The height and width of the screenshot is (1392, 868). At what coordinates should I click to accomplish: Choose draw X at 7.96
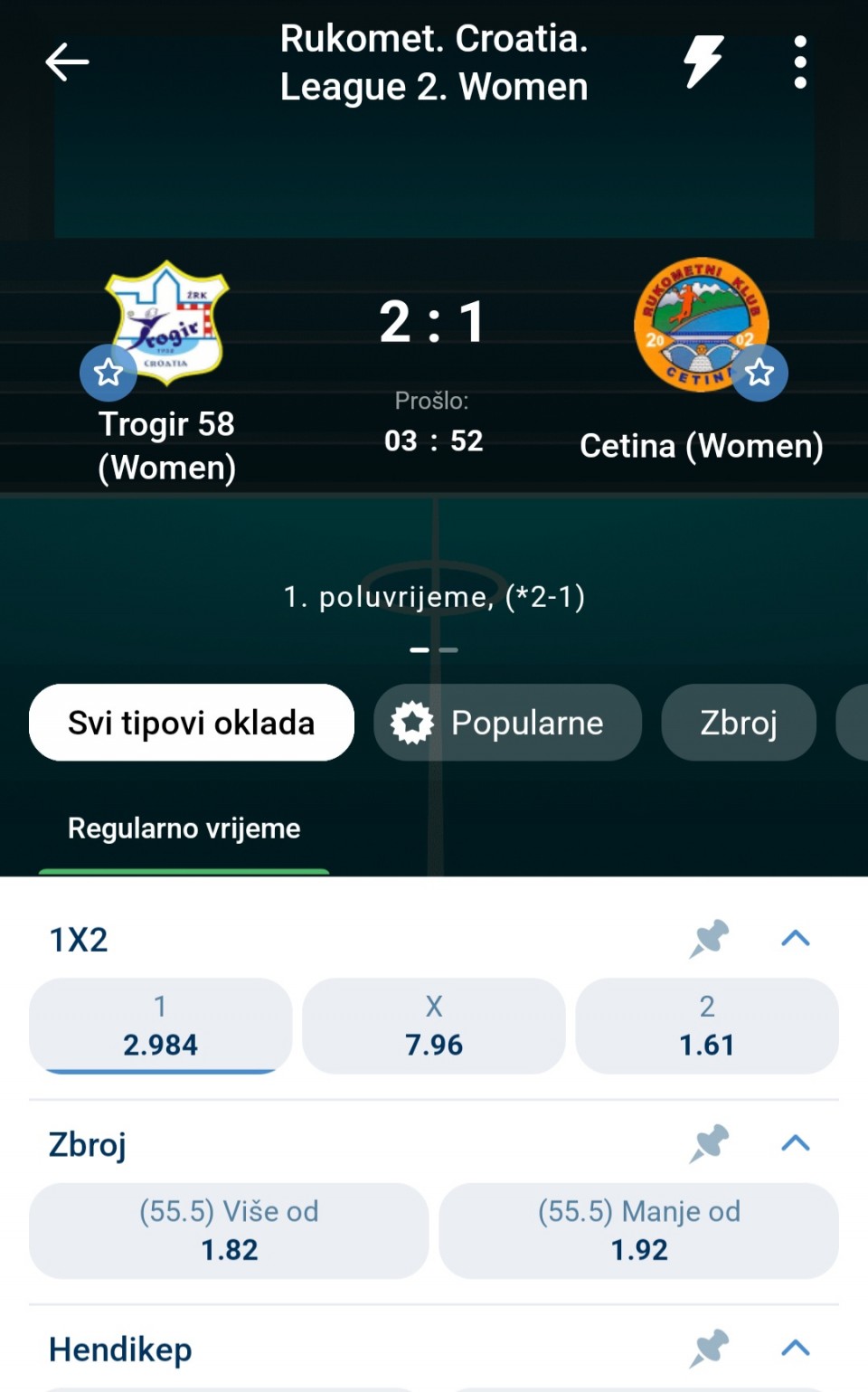click(434, 1026)
